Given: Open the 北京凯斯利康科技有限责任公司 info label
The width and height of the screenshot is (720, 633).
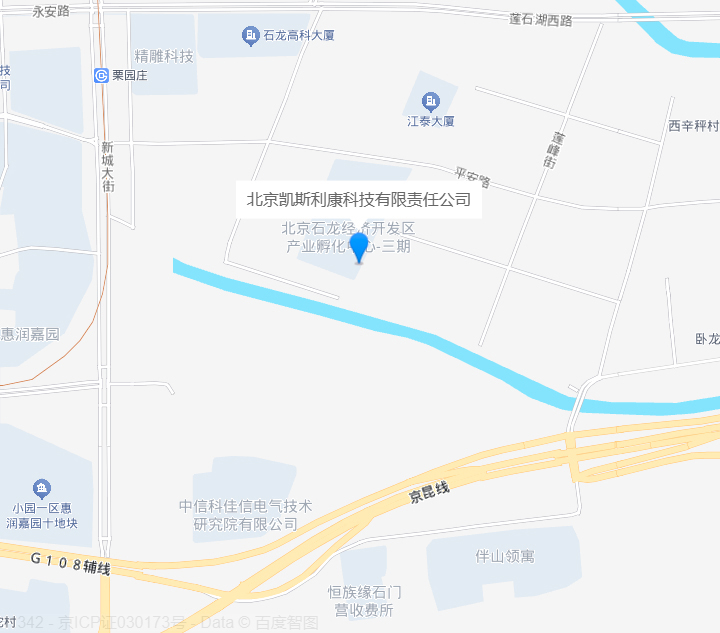Looking at the screenshot, I should [358, 199].
